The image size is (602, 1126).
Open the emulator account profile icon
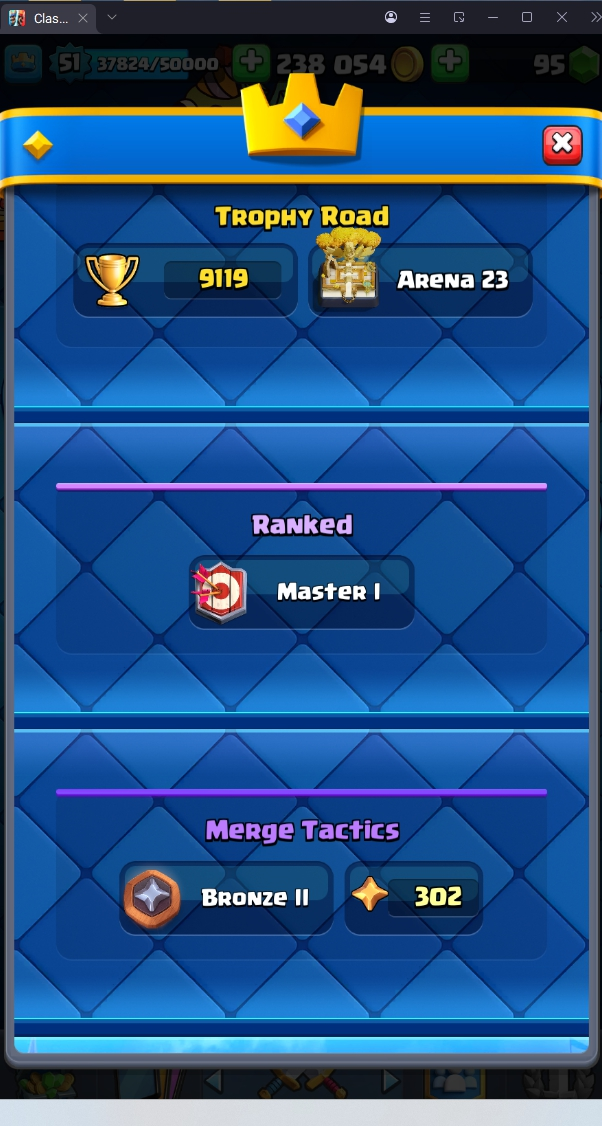390,17
